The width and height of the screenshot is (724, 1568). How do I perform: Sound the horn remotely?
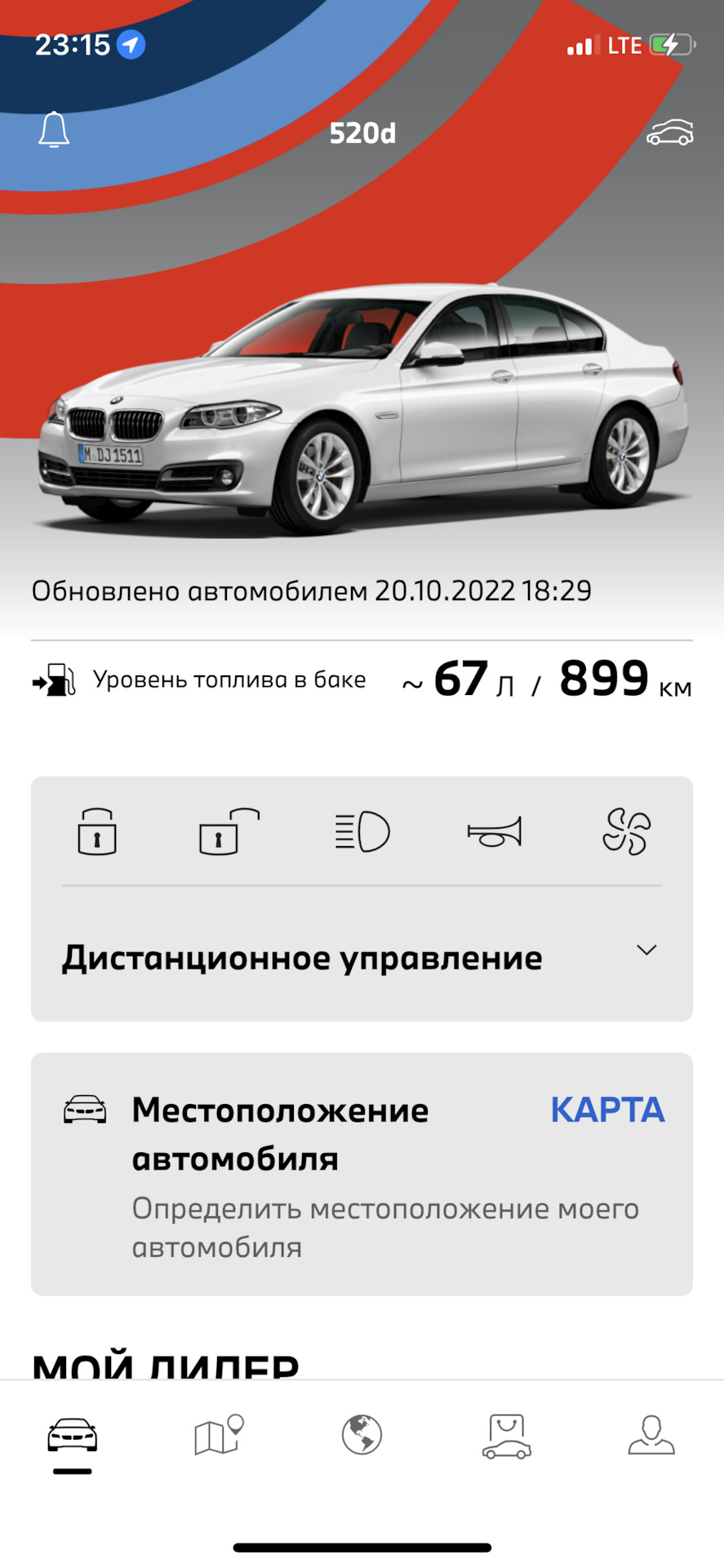[x=495, y=832]
